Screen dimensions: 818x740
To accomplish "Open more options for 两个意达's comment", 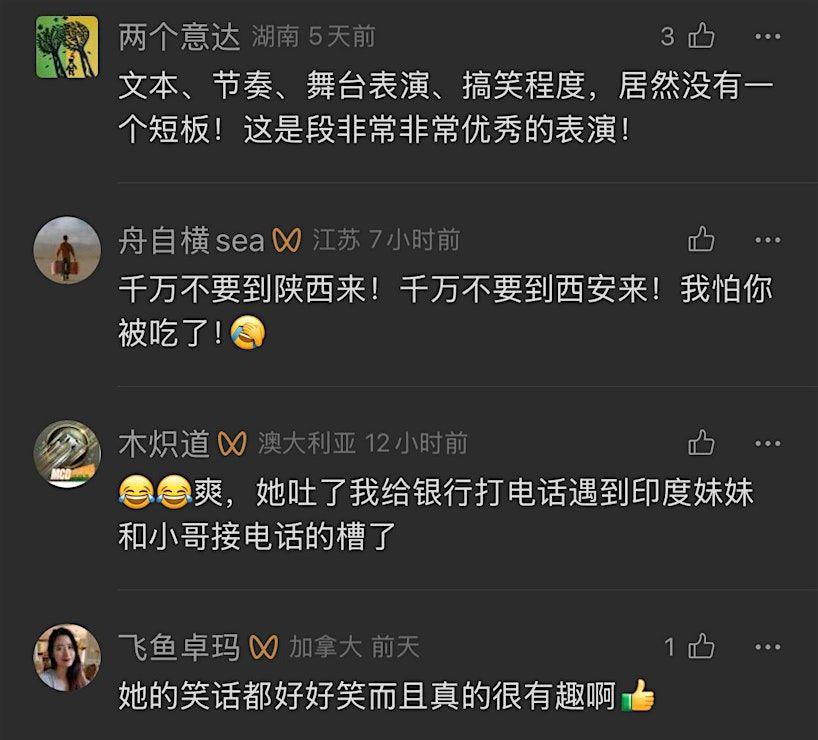I will point(767,37).
